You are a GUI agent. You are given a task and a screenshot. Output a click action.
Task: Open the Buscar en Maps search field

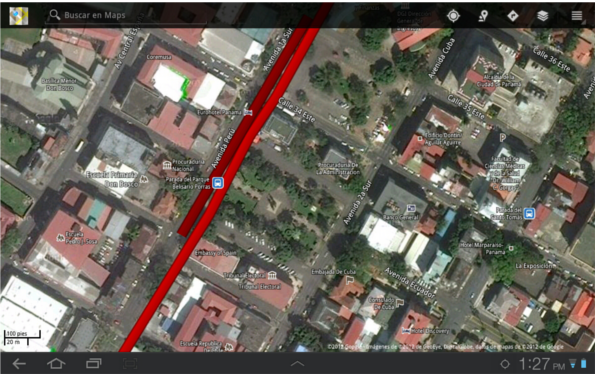125,15
